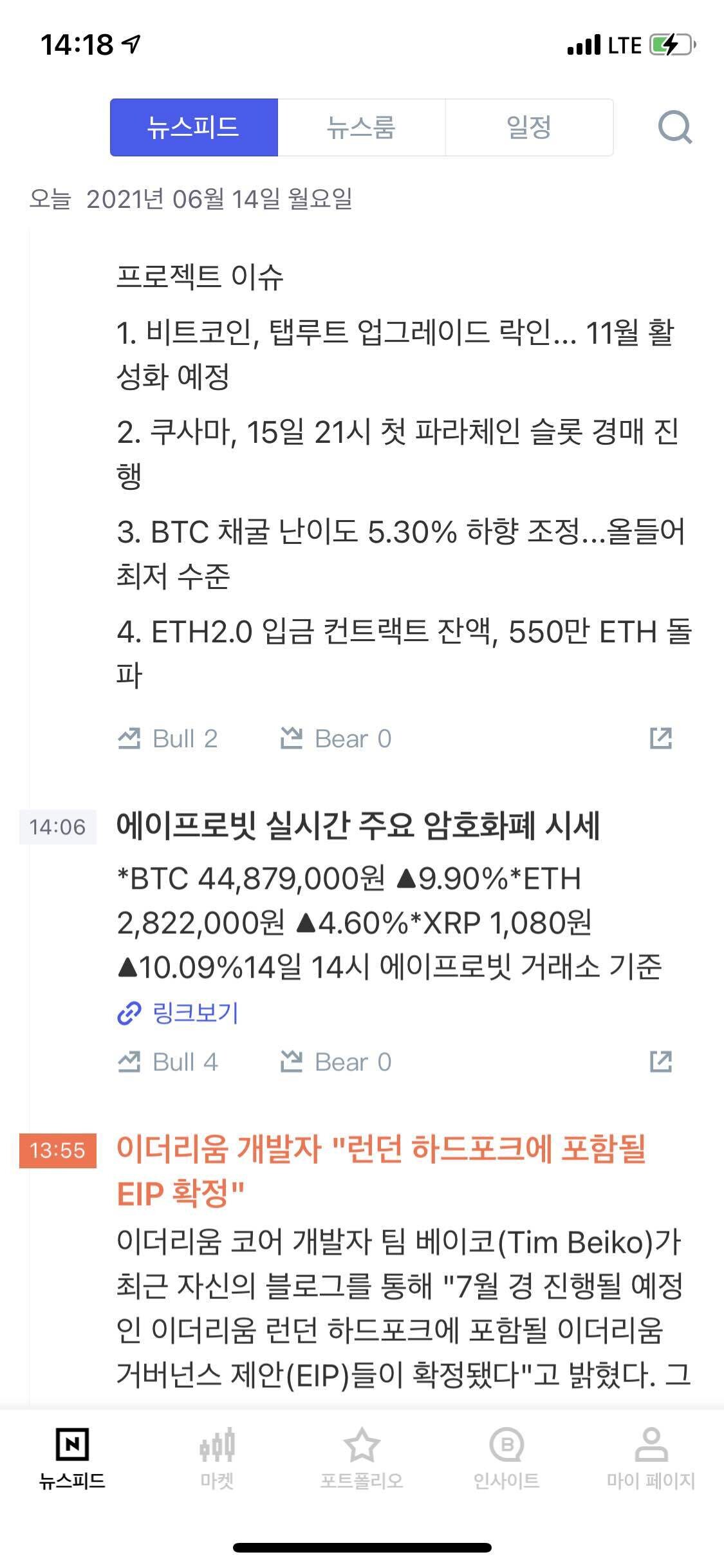Viewport: 724px width, 1568px height.
Task: Open the search magnifier icon
Action: point(673,127)
